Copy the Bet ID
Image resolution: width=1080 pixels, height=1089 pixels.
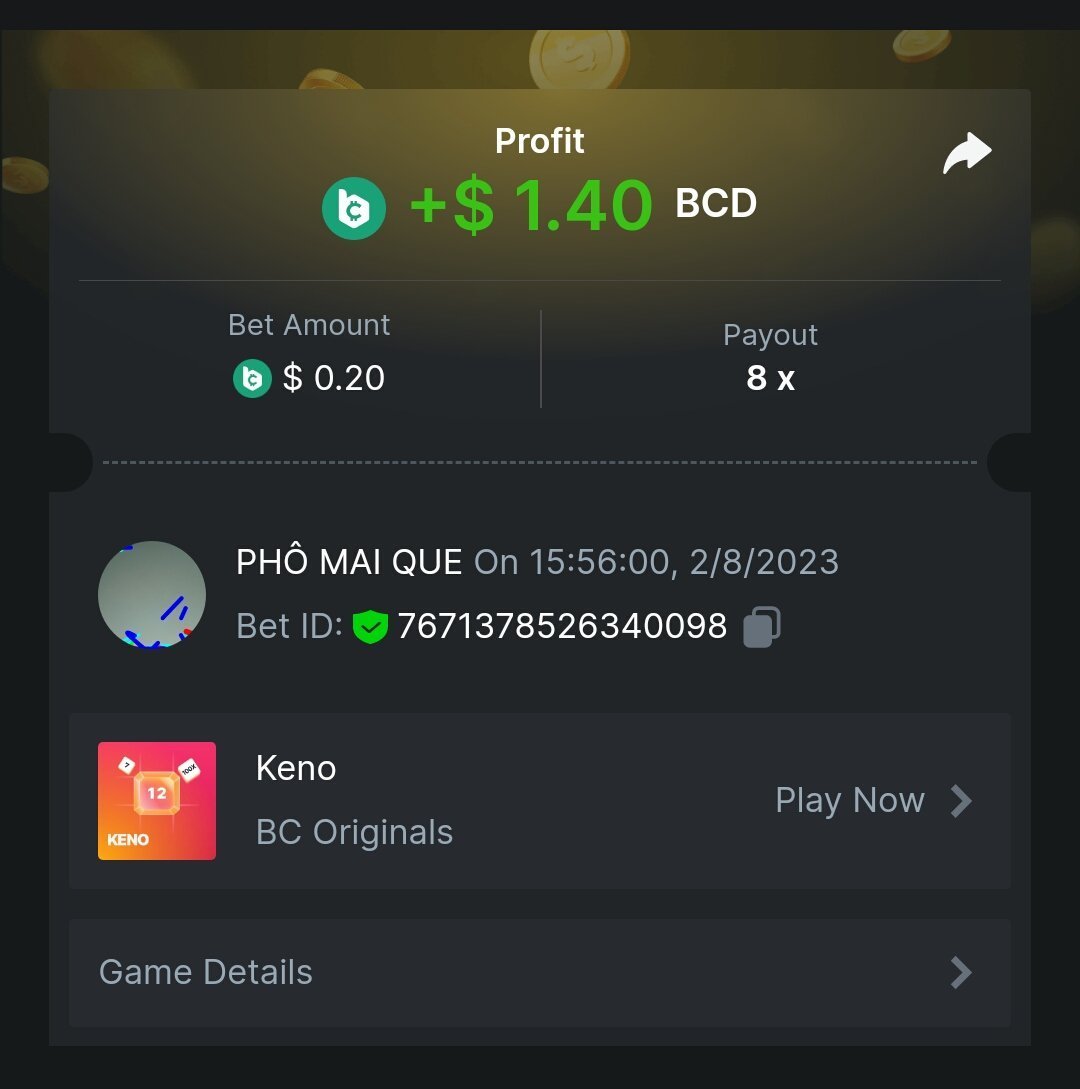point(762,627)
